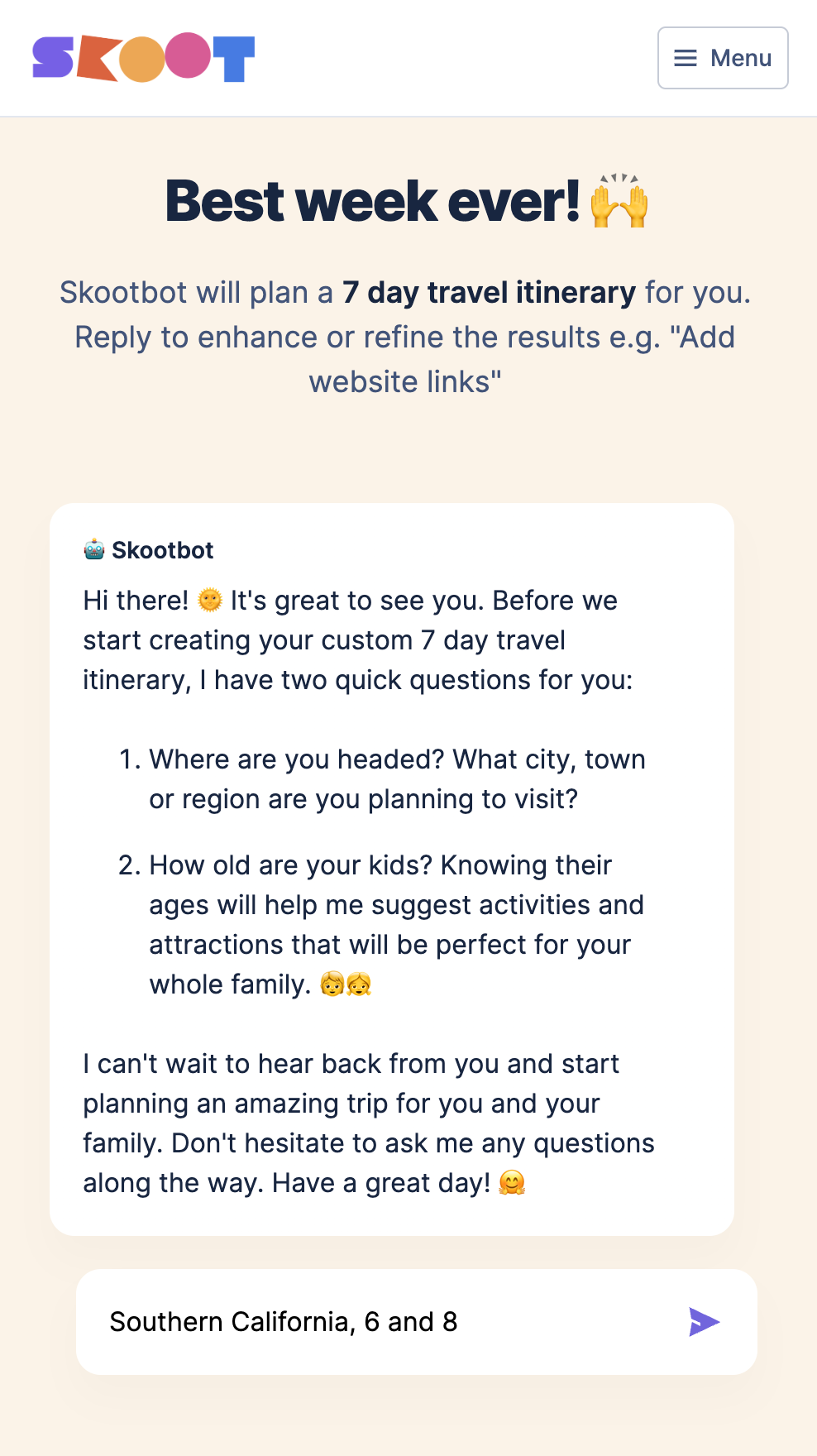Open the Menu button
This screenshot has width=817, height=1456.
click(x=722, y=58)
